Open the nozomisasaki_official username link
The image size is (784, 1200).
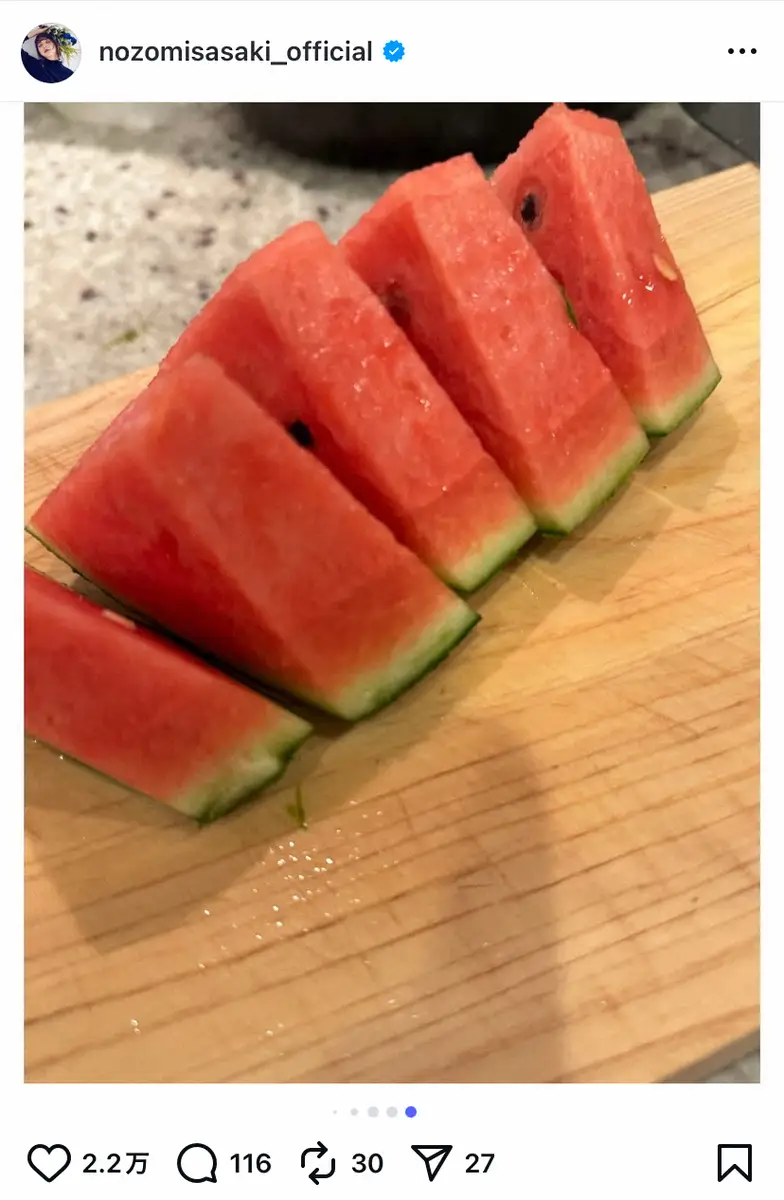click(x=235, y=52)
